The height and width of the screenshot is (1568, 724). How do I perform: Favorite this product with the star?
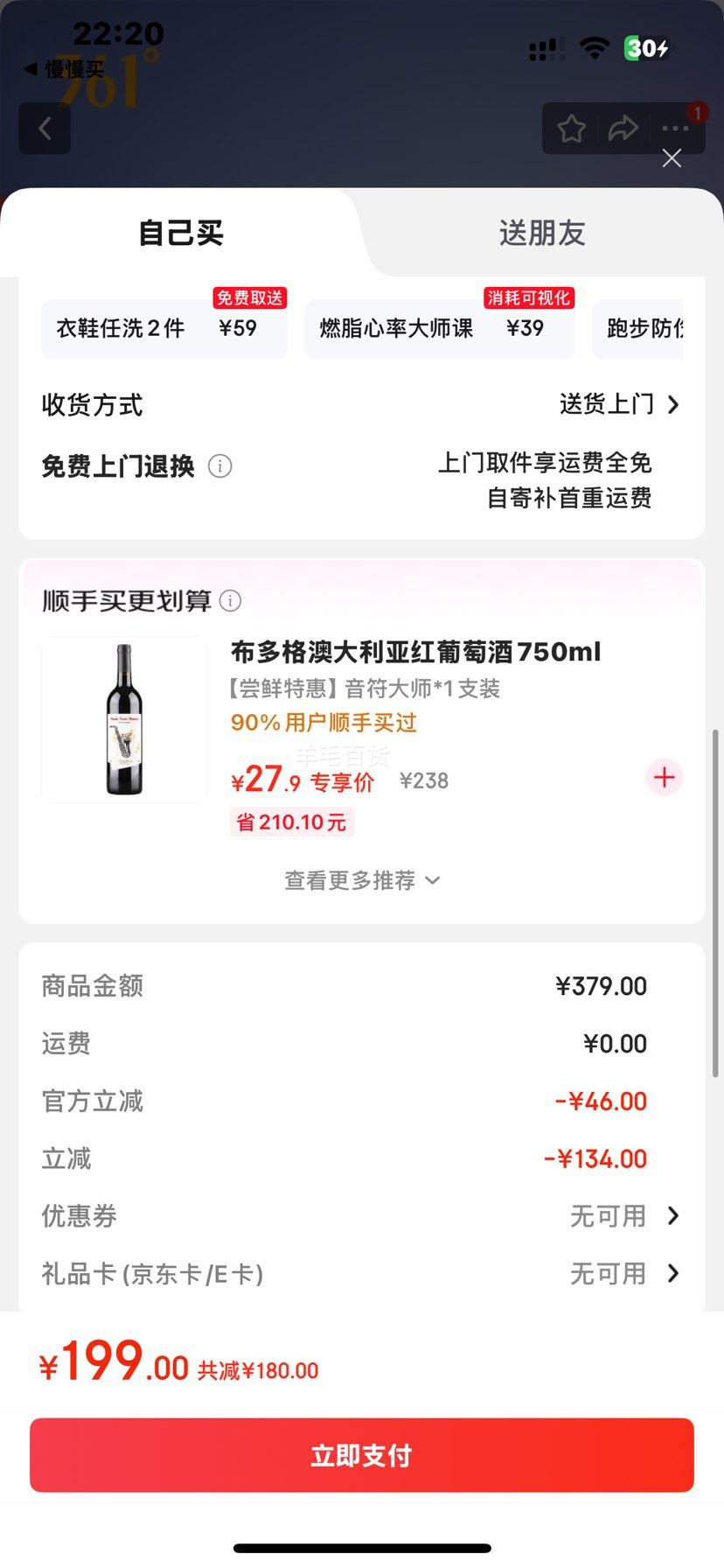[x=572, y=129]
